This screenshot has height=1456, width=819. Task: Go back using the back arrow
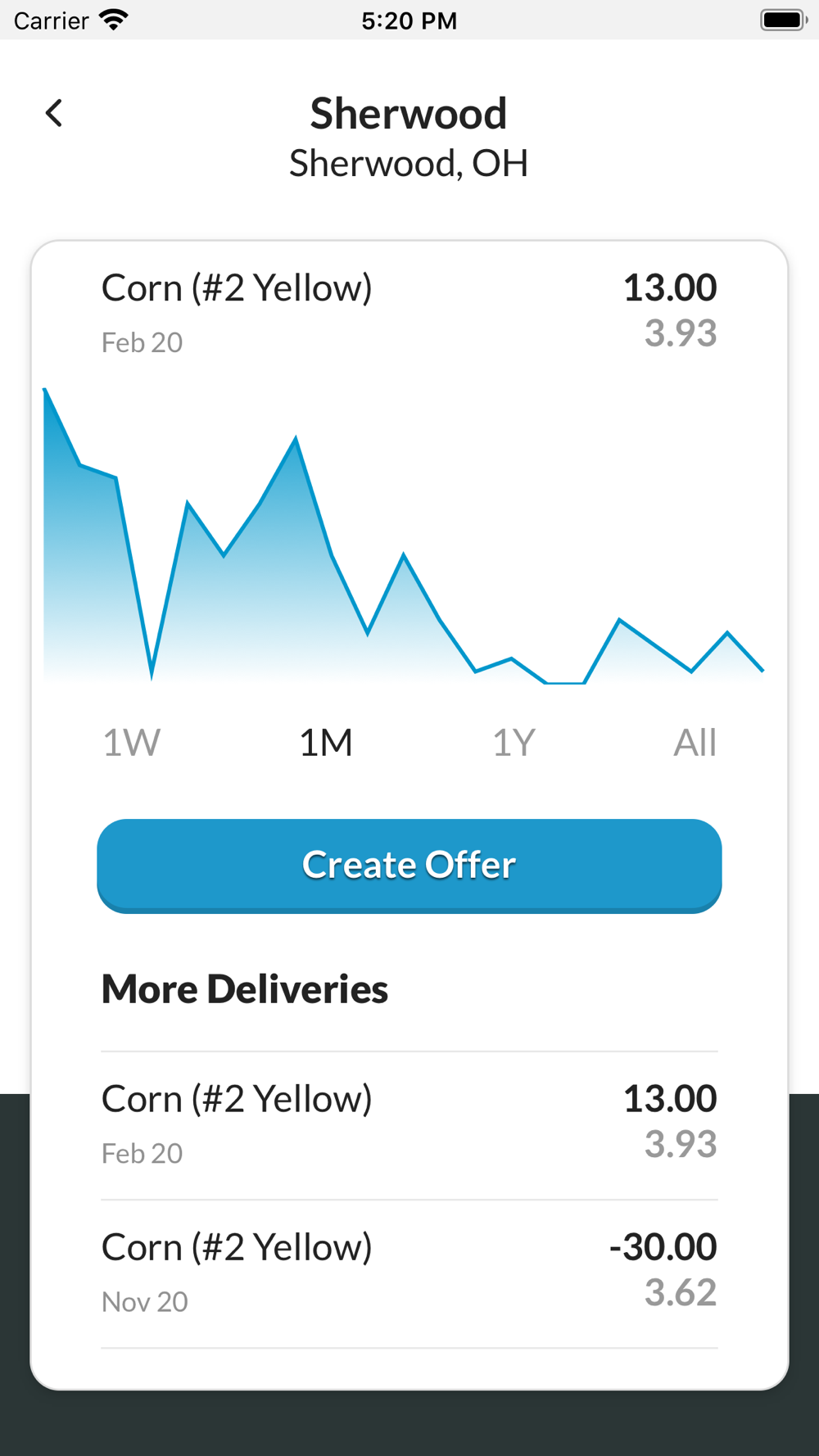tap(54, 113)
